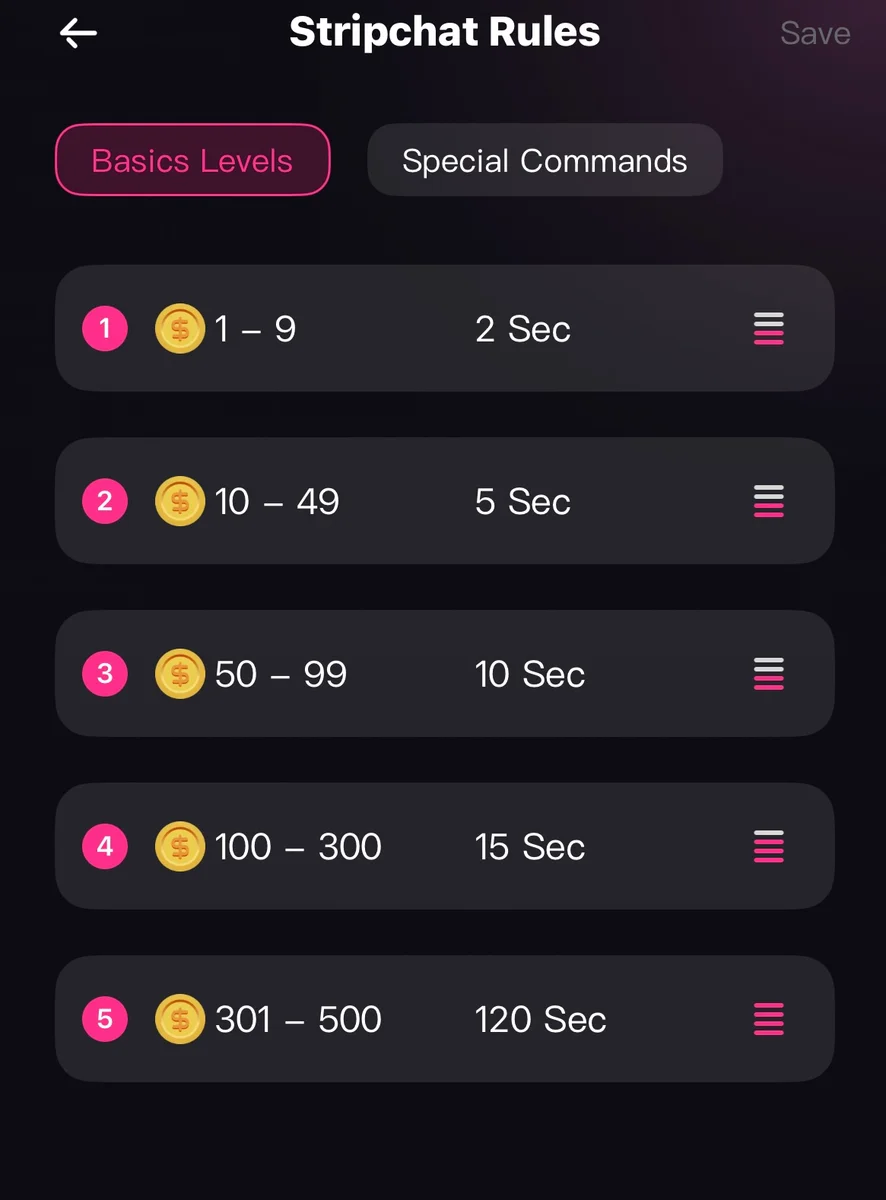Tap the intensity bars icon on the 10 Sec row
886x1200 pixels.
click(768, 674)
